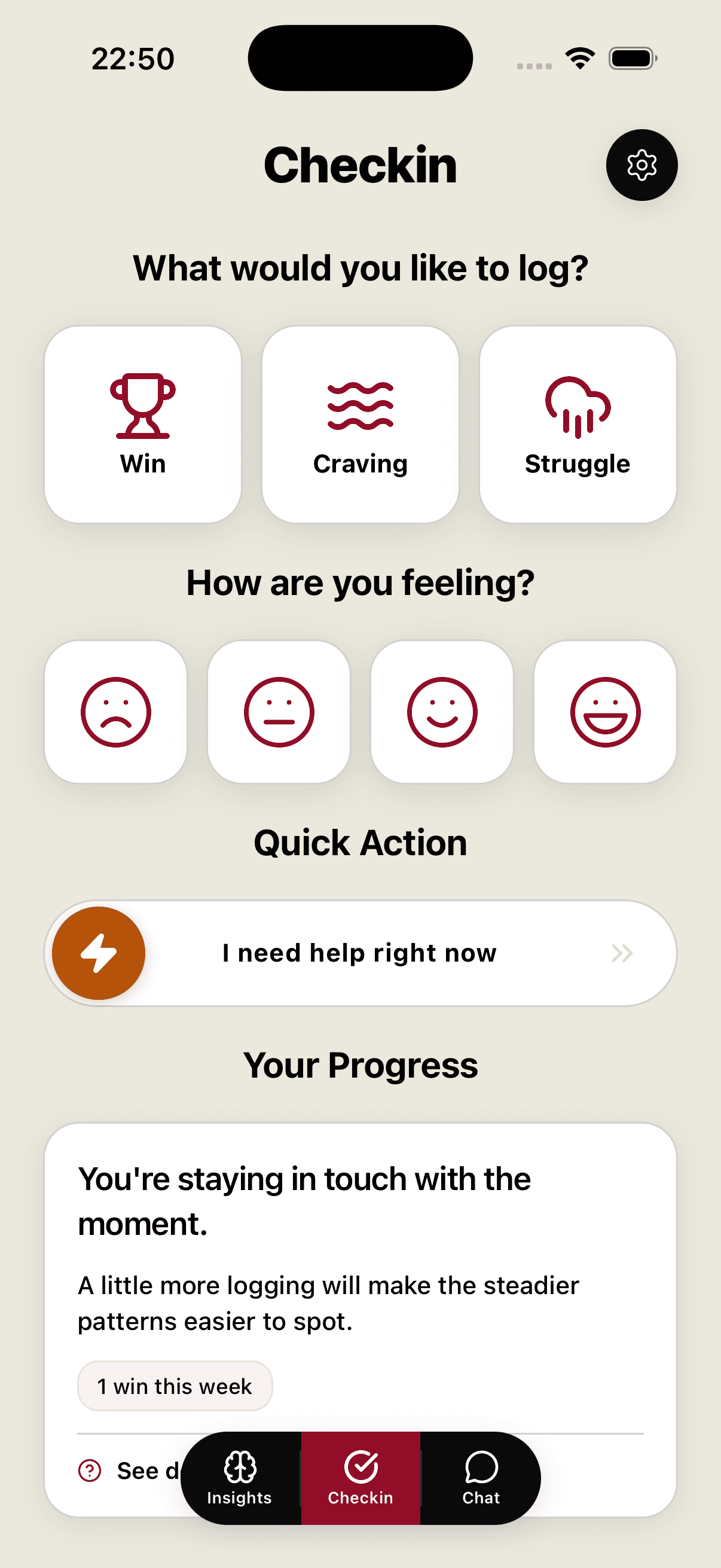The height and width of the screenshot is (1568, 721).
Task: Select the sad face mood
Action: pos(115,712)
